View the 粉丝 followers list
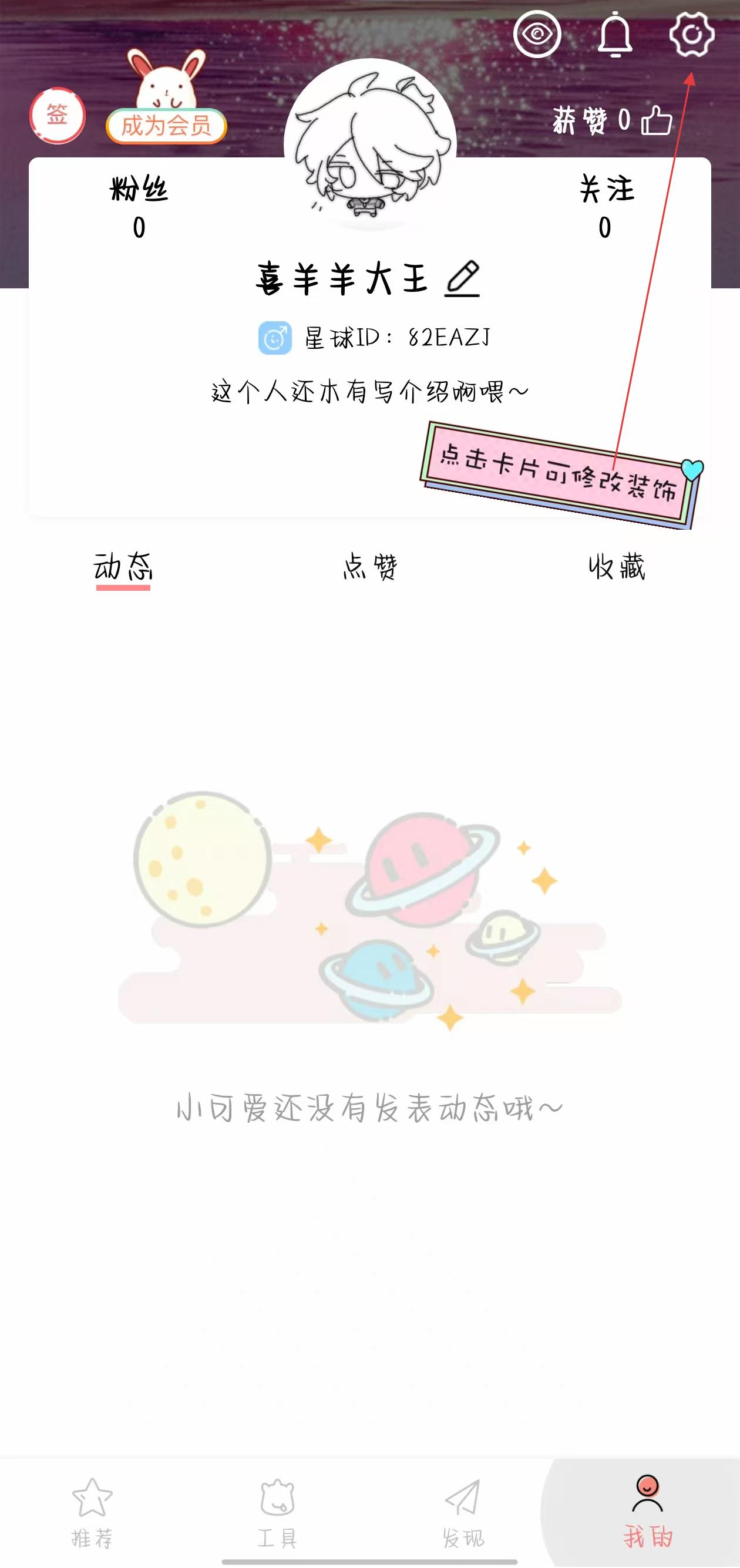This screenshot has height=1568, width=740. [x=139, y=207]
